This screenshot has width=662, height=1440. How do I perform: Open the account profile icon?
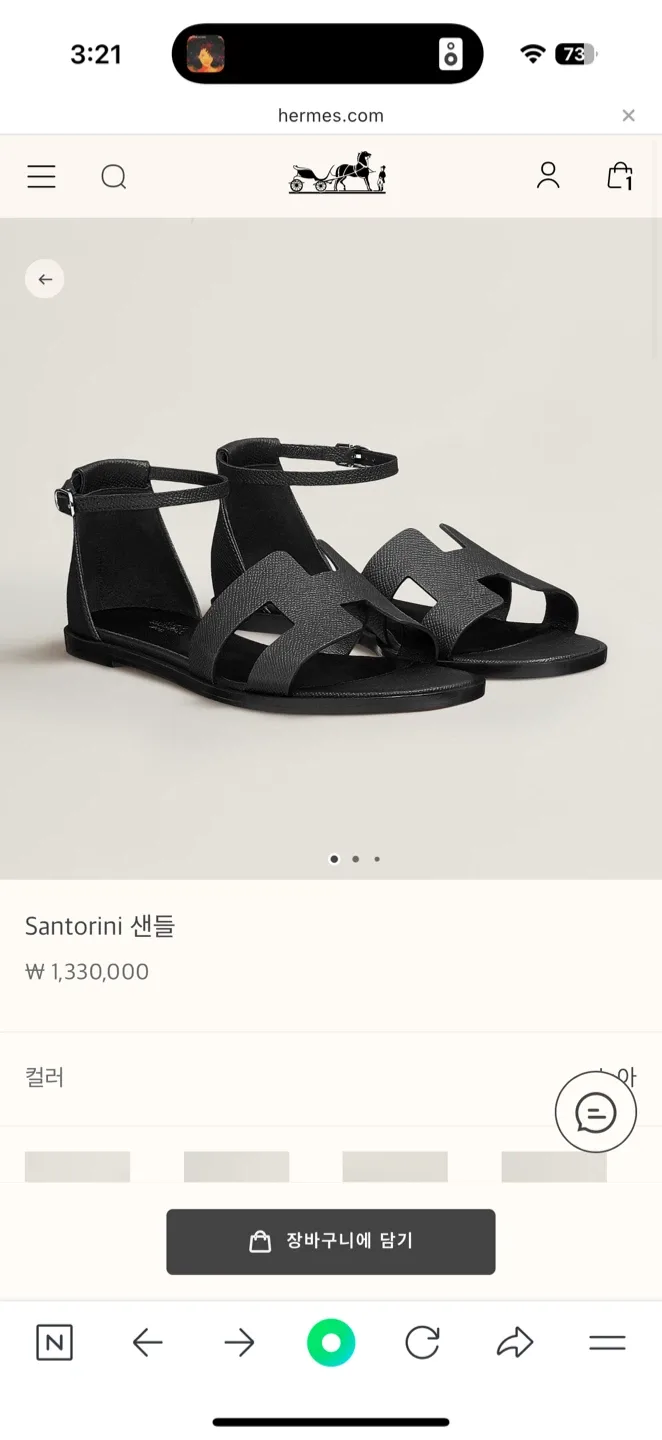pos(548,176)
